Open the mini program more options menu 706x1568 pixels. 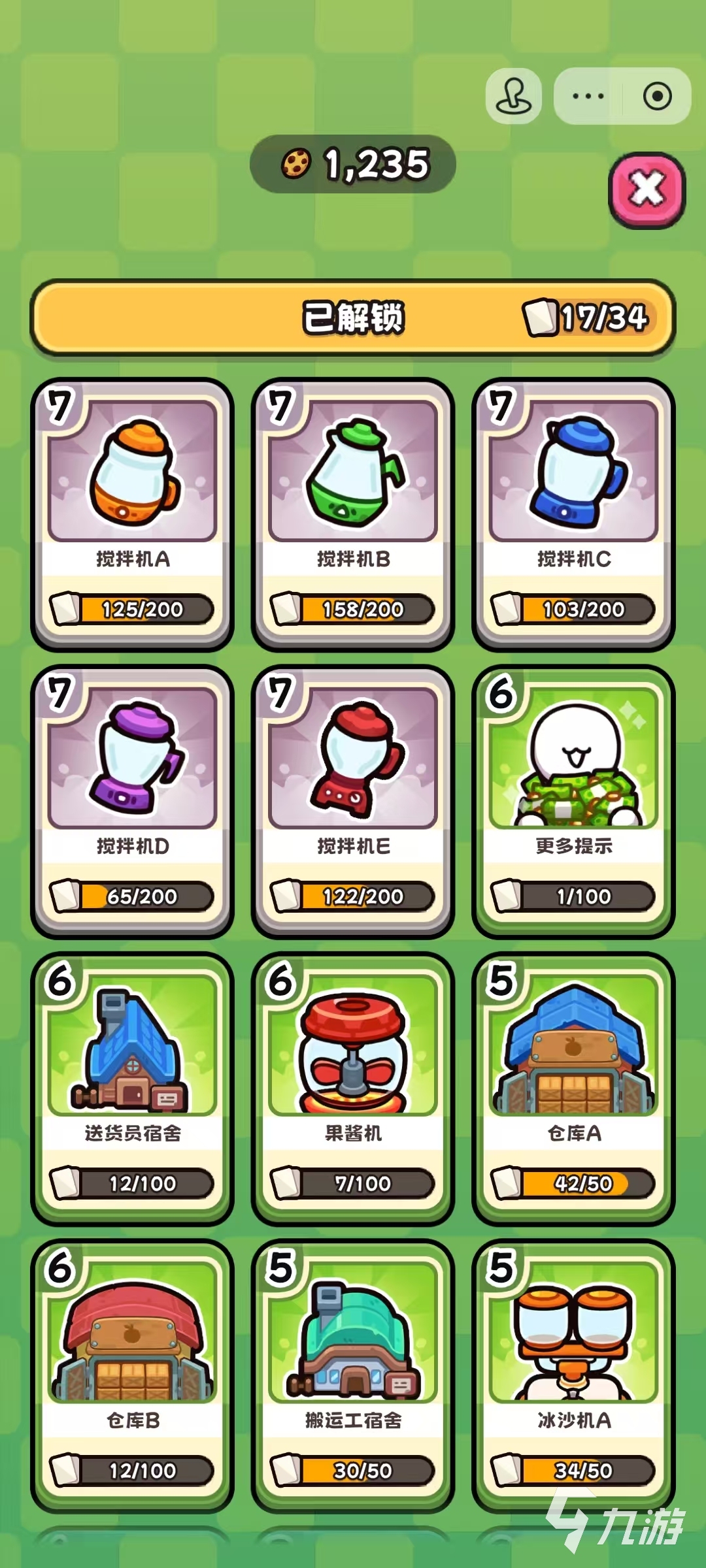coord(588,96)
